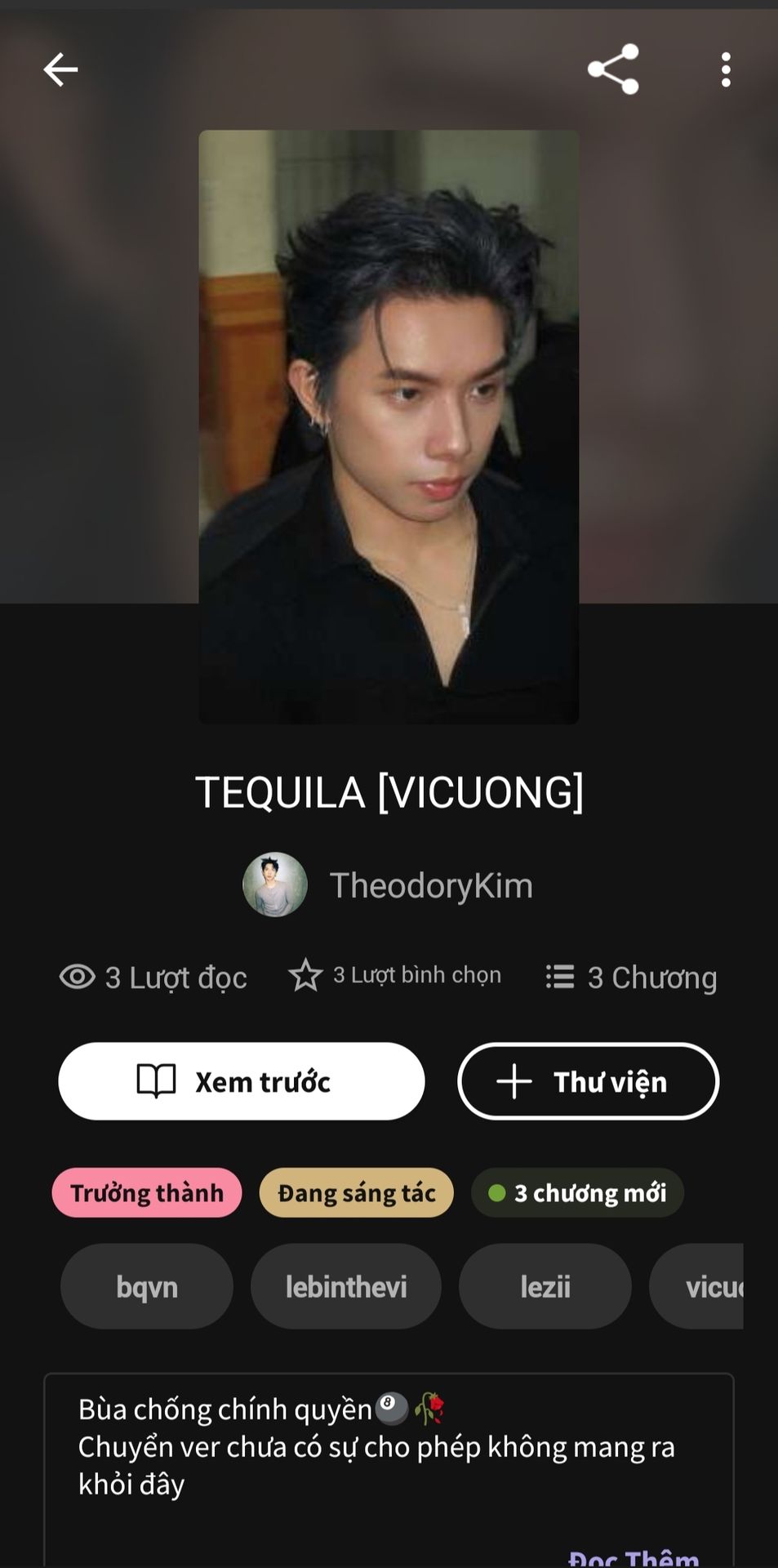Open author TheodoryKim's profile
778x1568 pixels.
coord(389,885)
